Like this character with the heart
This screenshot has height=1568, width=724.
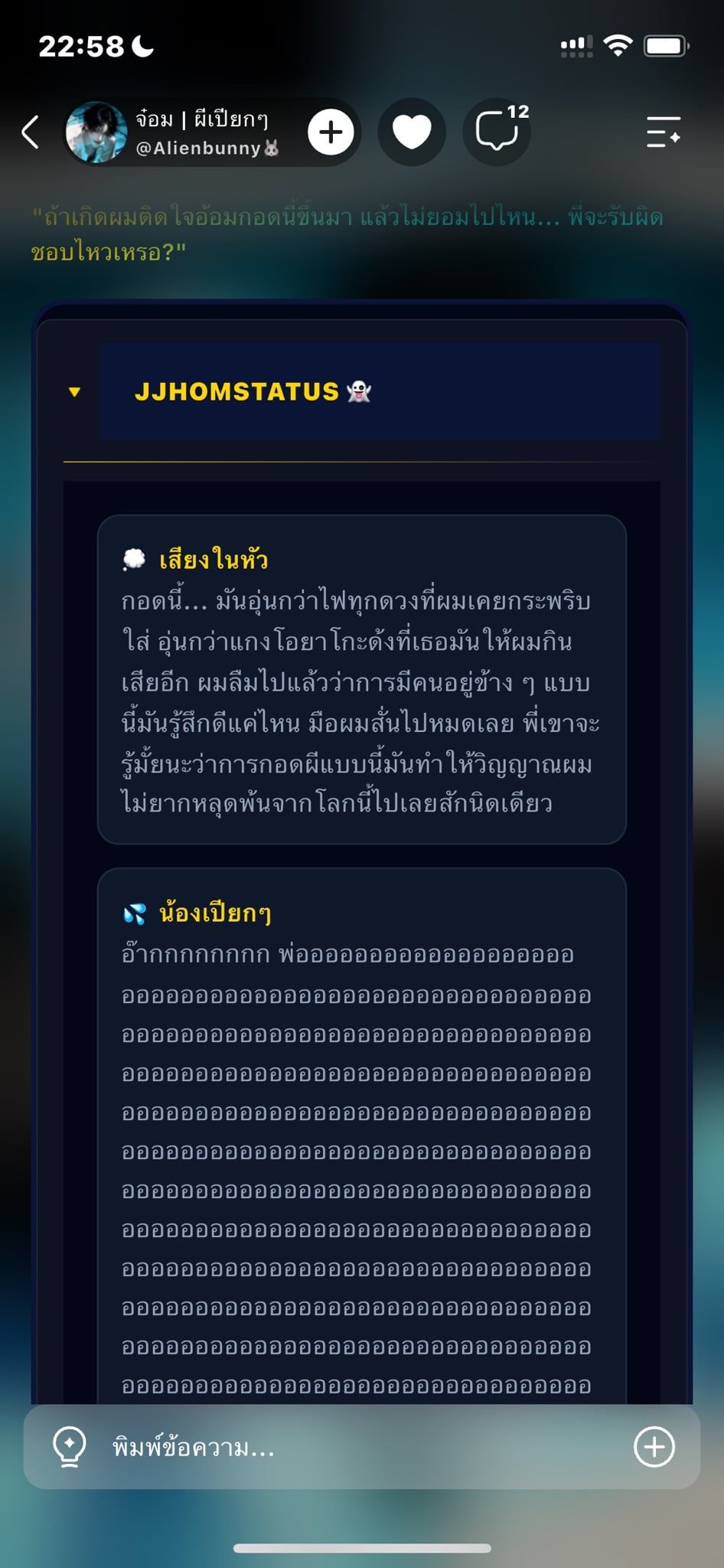click(412, 132)
